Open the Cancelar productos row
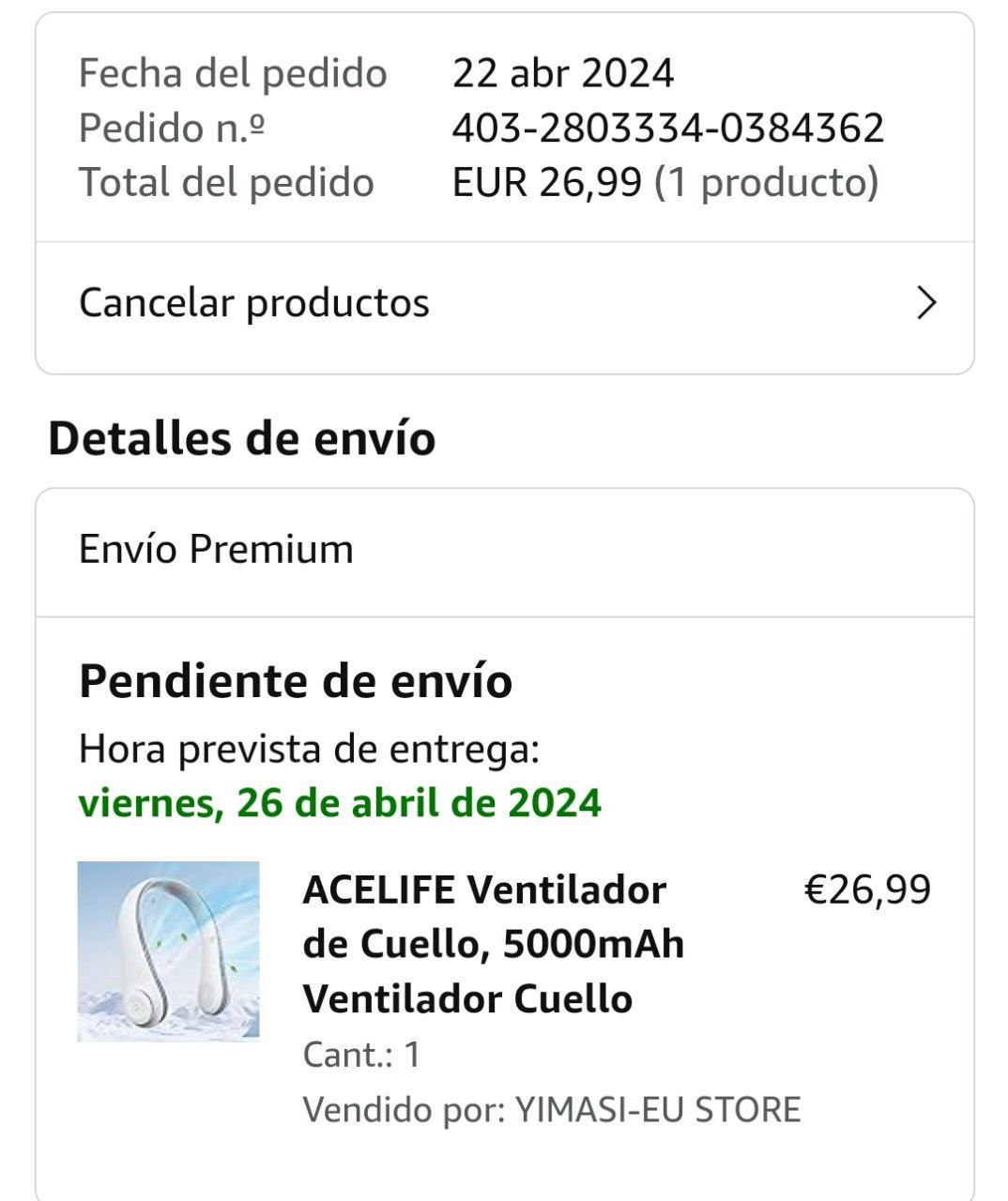 coord(504,304)
